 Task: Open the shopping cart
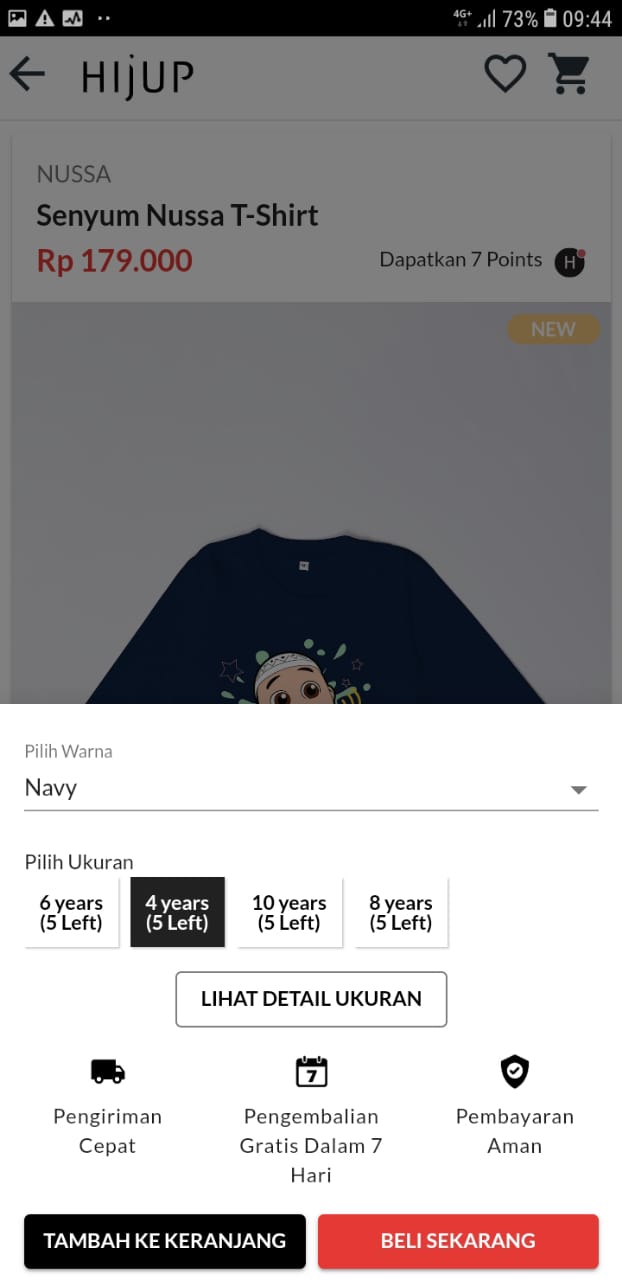pyautogui.click(x=569, y=74)
